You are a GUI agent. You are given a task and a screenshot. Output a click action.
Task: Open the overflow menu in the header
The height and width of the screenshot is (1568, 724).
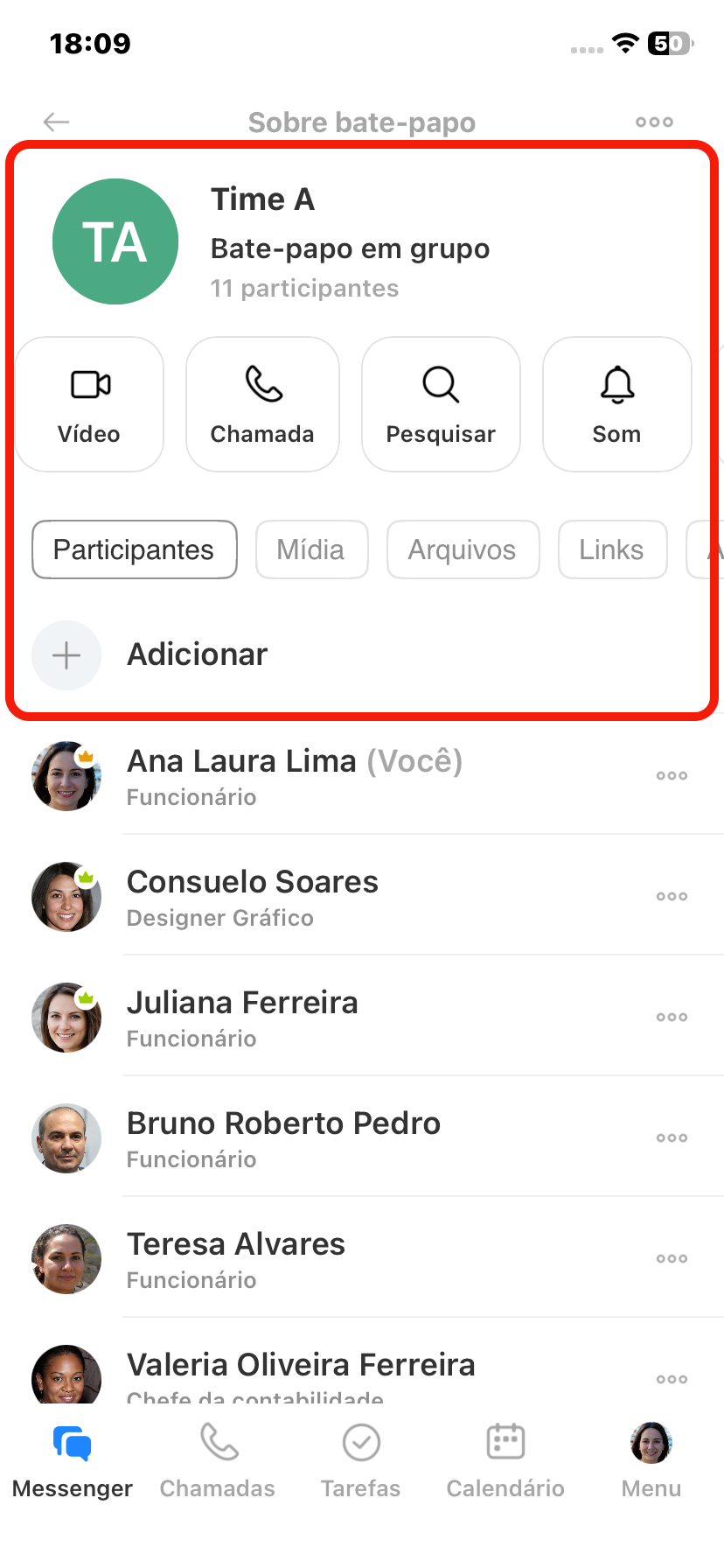[x=654, y=122]
